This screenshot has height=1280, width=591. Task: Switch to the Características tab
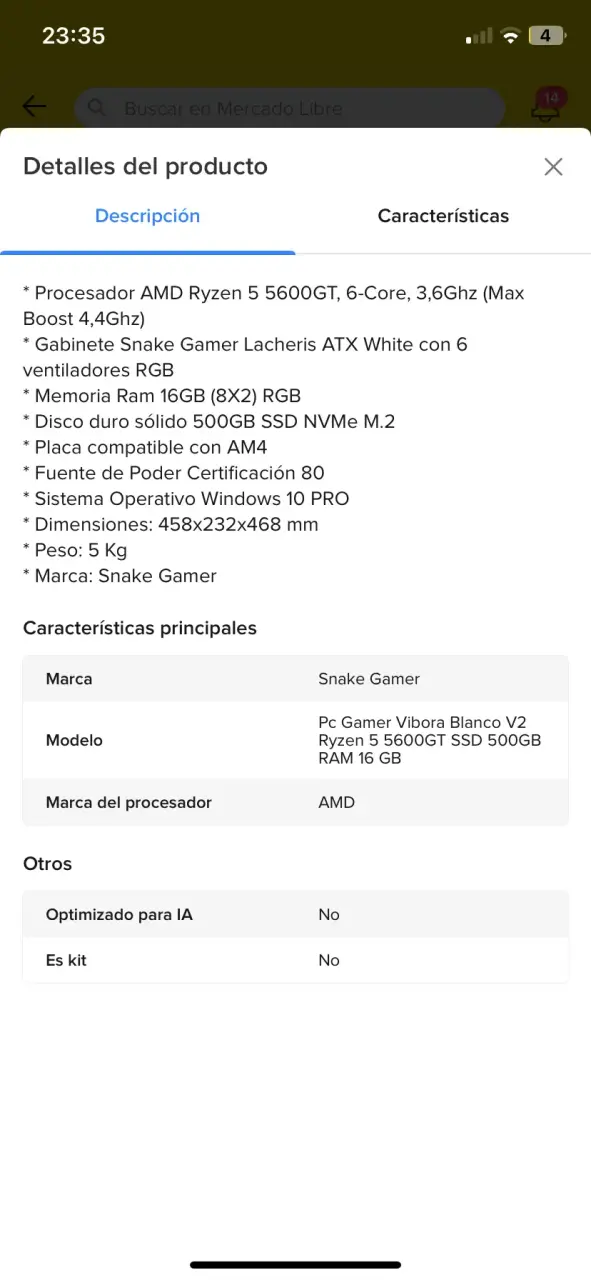pos(443,216)
